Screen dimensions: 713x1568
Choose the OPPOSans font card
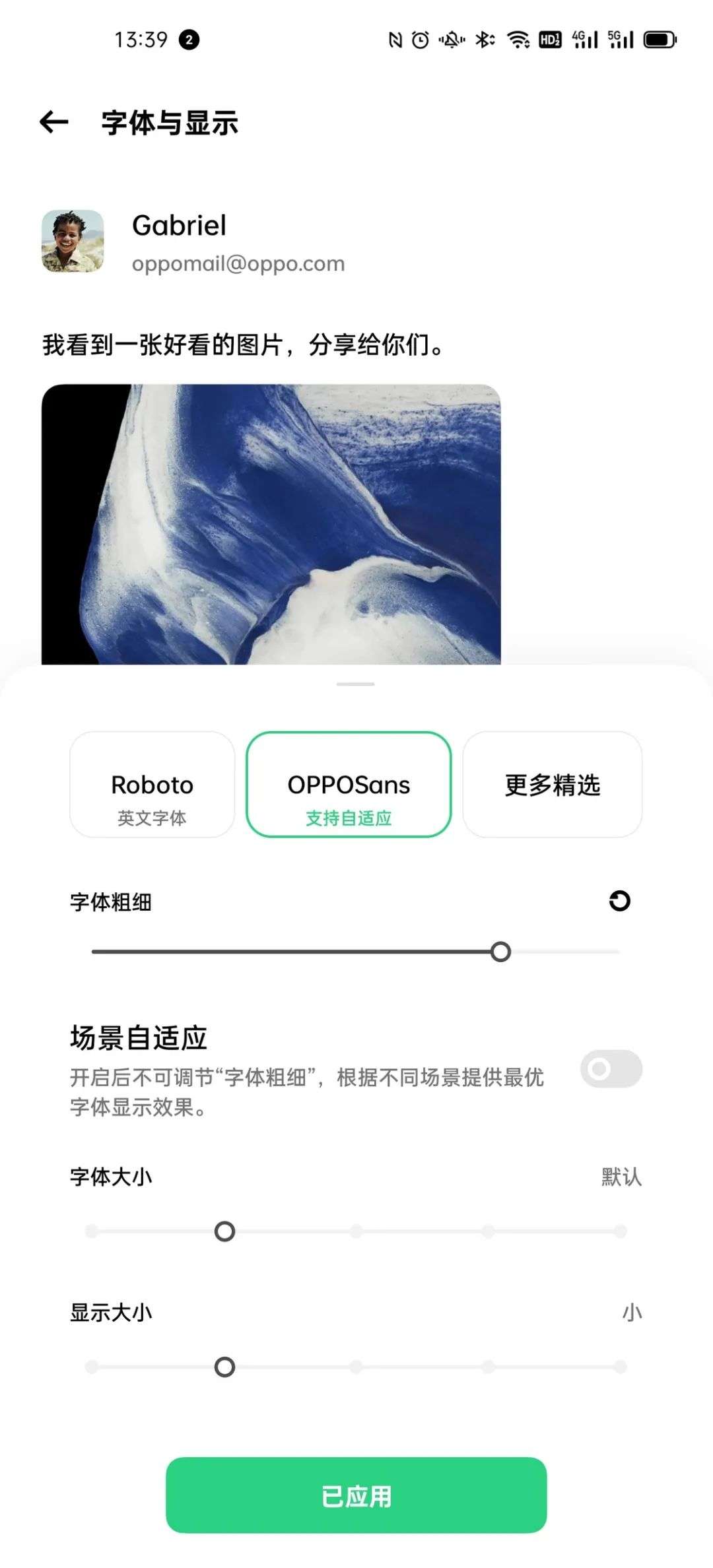[349, 784]
